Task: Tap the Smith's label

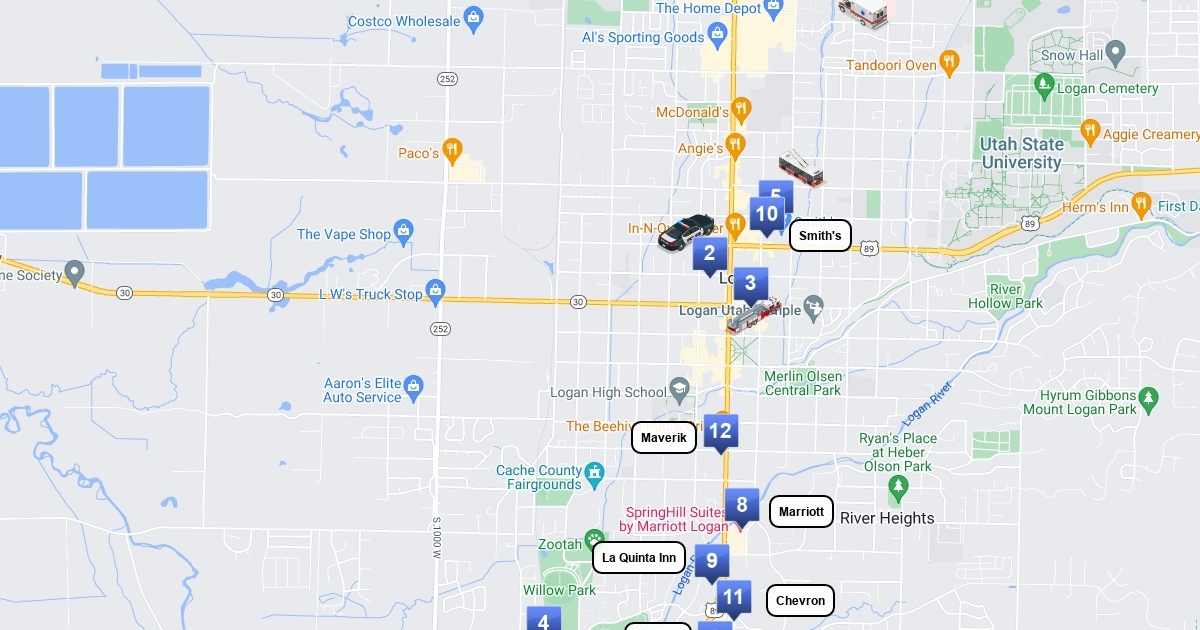Action: point(820,236)
